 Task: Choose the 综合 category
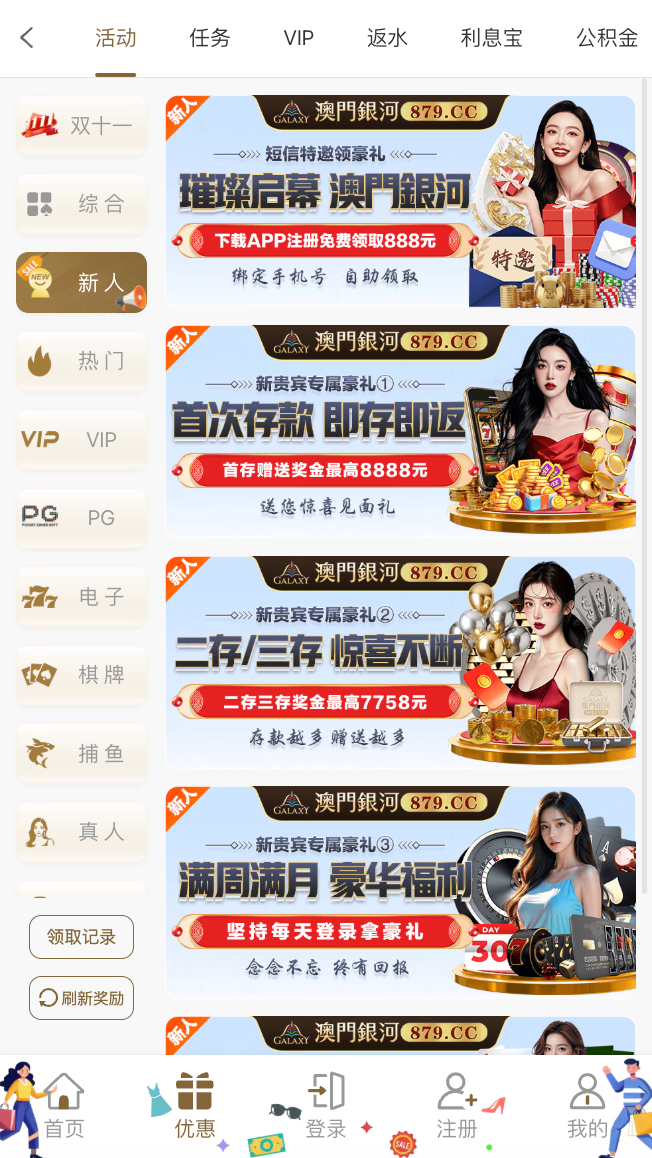coord(81,204)
